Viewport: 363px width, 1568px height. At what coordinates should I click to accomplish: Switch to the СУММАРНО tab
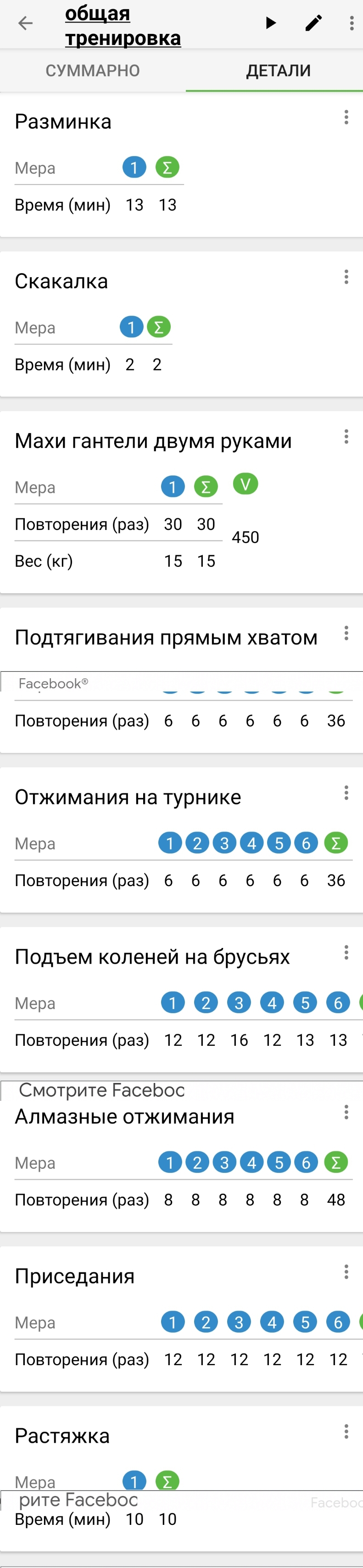pyautogui.click(x=93, y=71)
